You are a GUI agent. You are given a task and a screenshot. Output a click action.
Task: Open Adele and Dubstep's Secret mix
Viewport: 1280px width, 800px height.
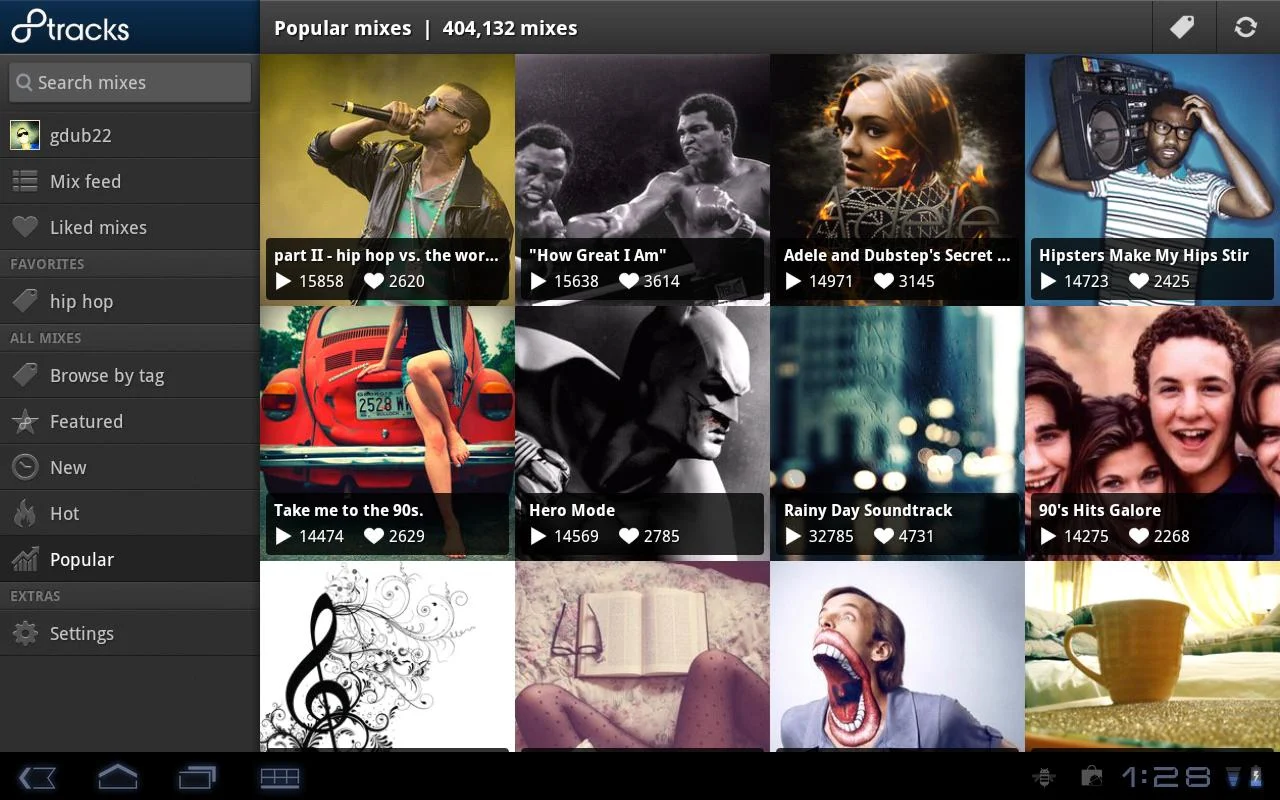coord(897,180)
